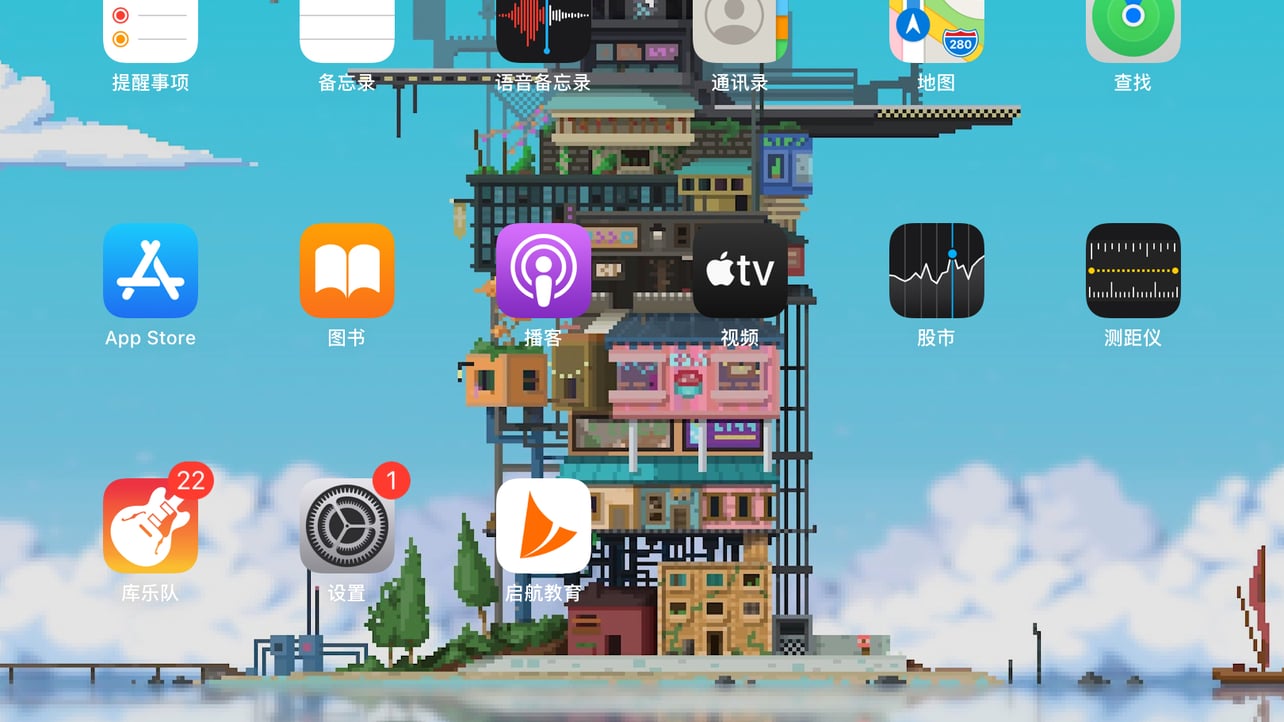Open the 股市 Stocks app
The image size is (1284, 722).
(936, 270)
